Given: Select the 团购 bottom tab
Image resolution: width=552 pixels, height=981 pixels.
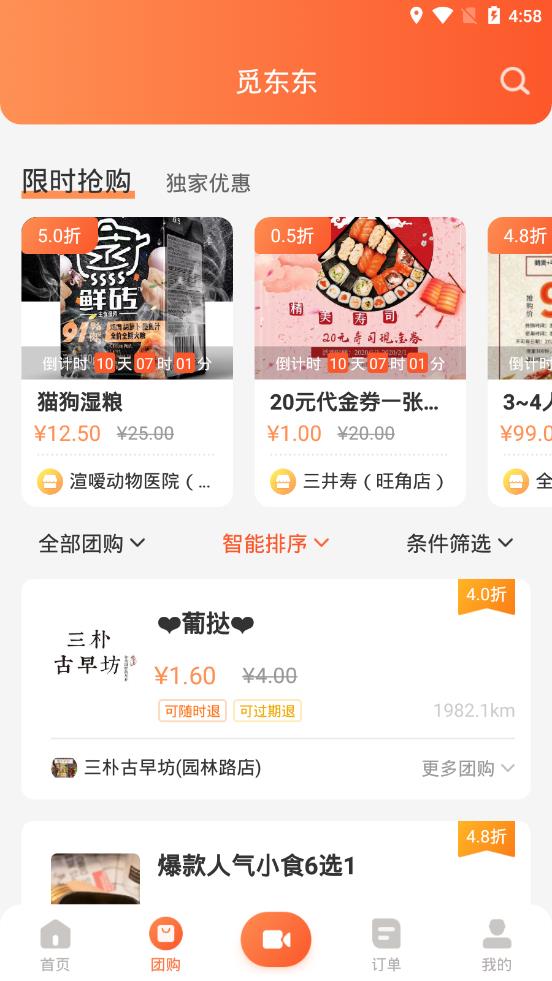Looking at the screenshot, I should 166,945.
